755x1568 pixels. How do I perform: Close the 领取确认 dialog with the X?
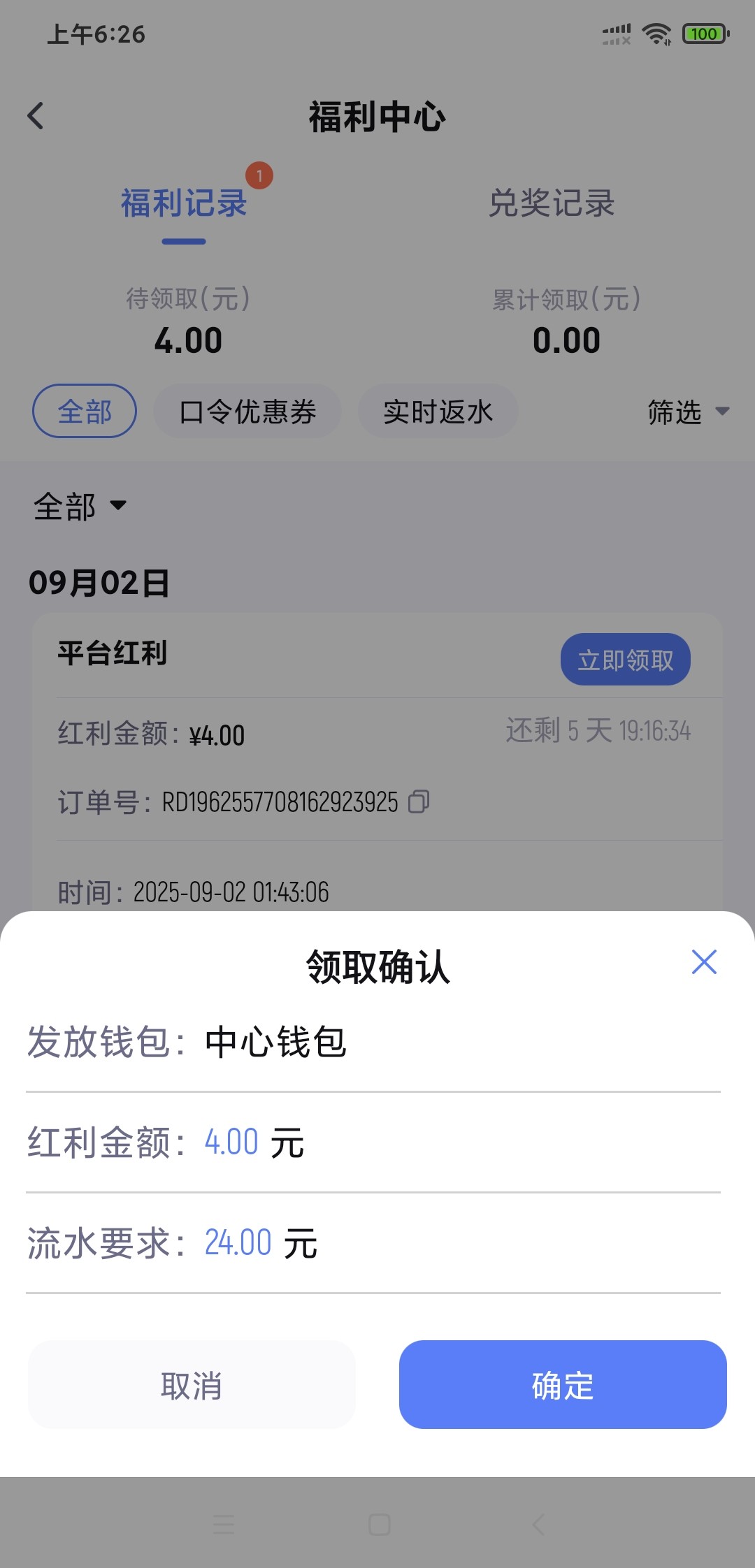[x=704, y=962]
